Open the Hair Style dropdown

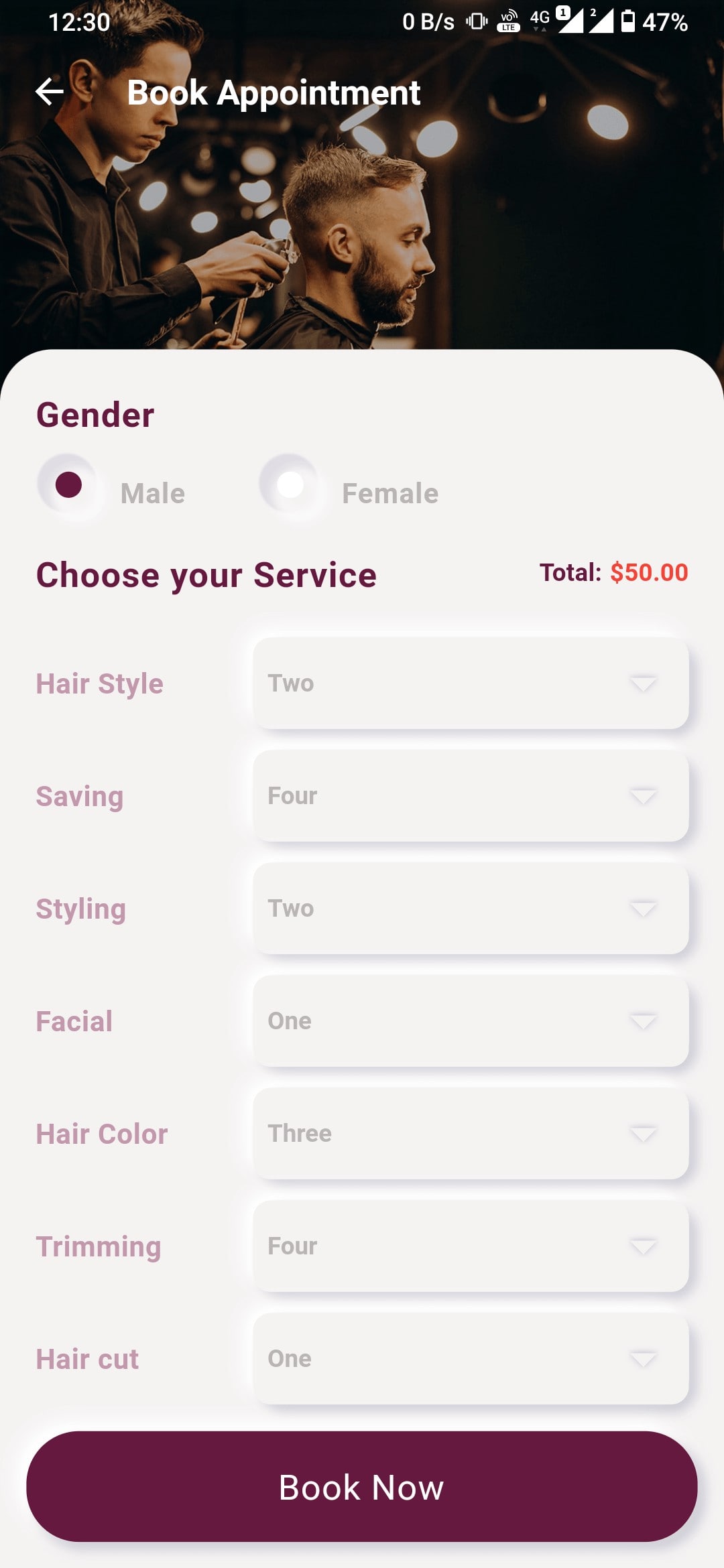click(471, 683)
